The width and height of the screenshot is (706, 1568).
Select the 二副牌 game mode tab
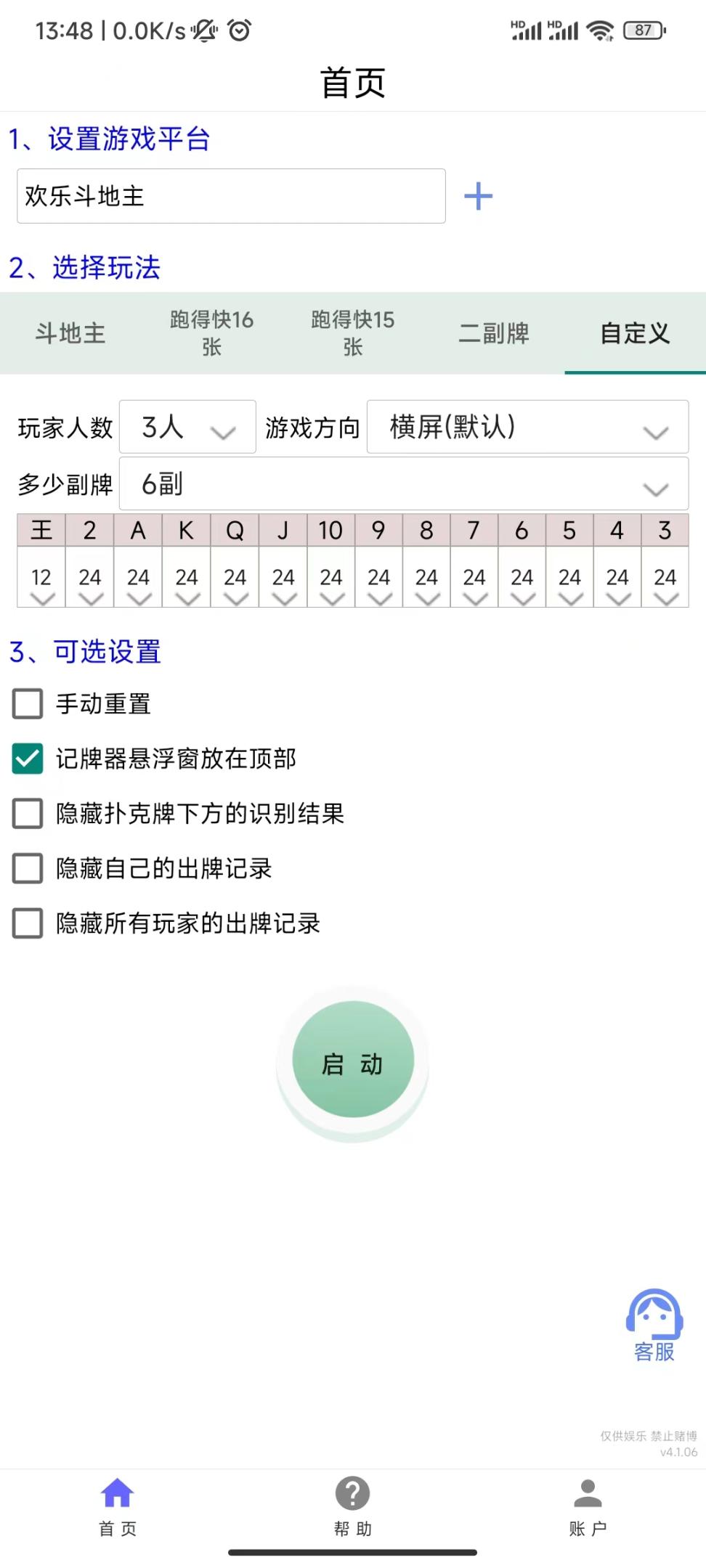[x=494, y=334]
